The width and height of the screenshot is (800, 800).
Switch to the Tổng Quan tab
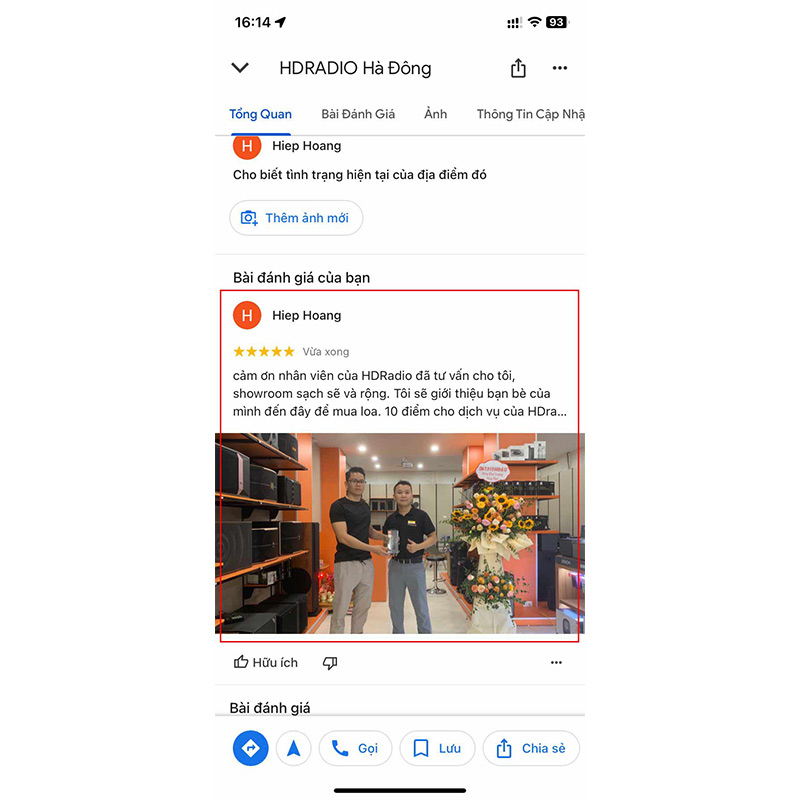pyautogui.click(x=260, y=114)
